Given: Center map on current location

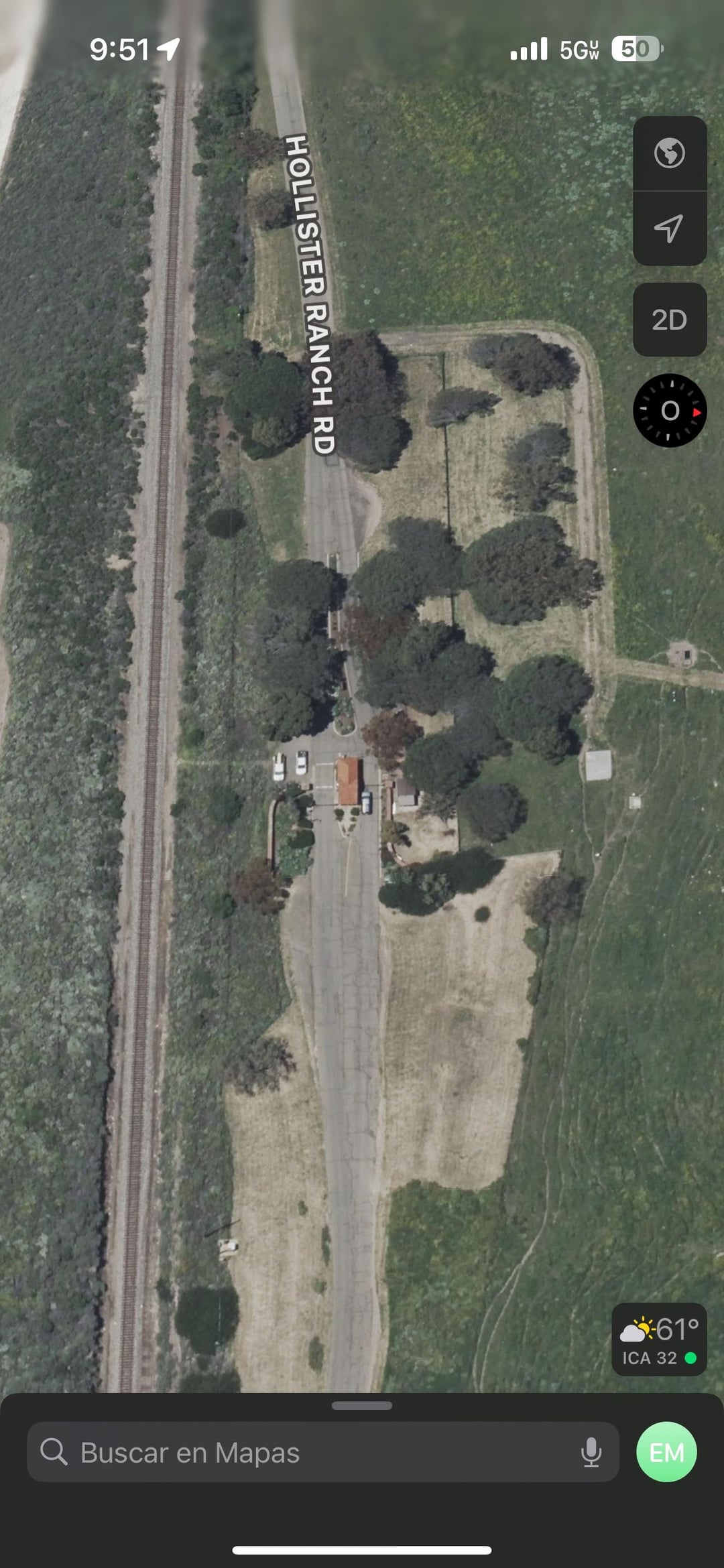Looking at the screenshot, I should coord(669,228).
